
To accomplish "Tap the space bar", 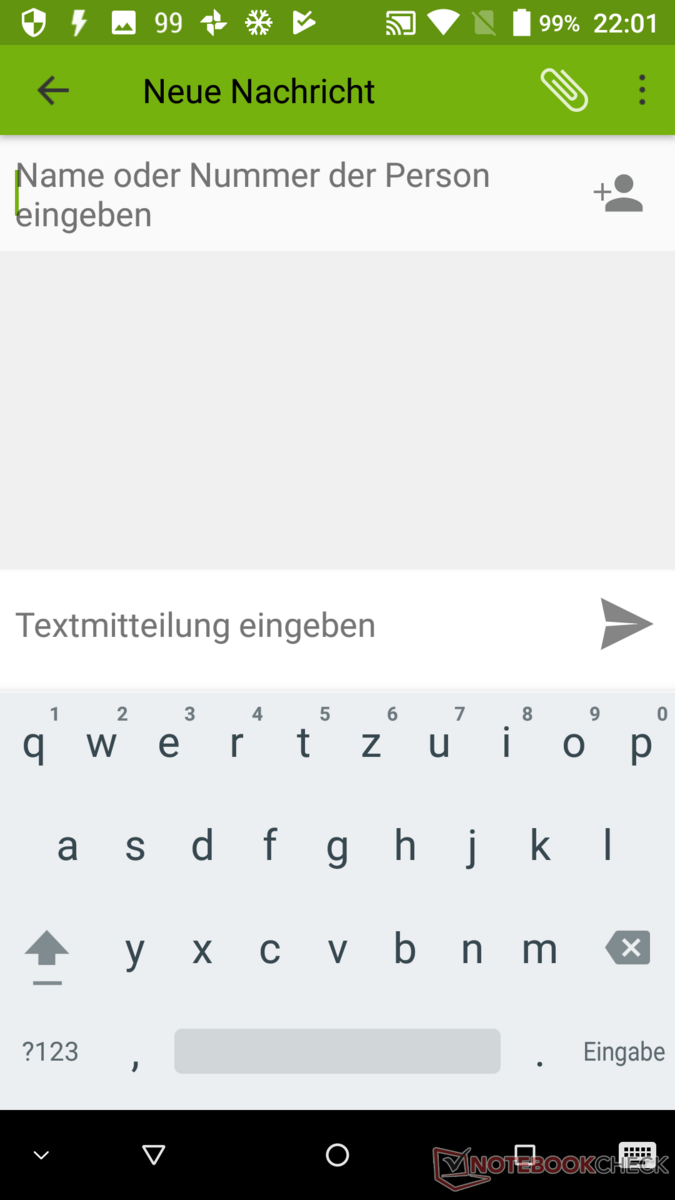I will (337, 1051).
